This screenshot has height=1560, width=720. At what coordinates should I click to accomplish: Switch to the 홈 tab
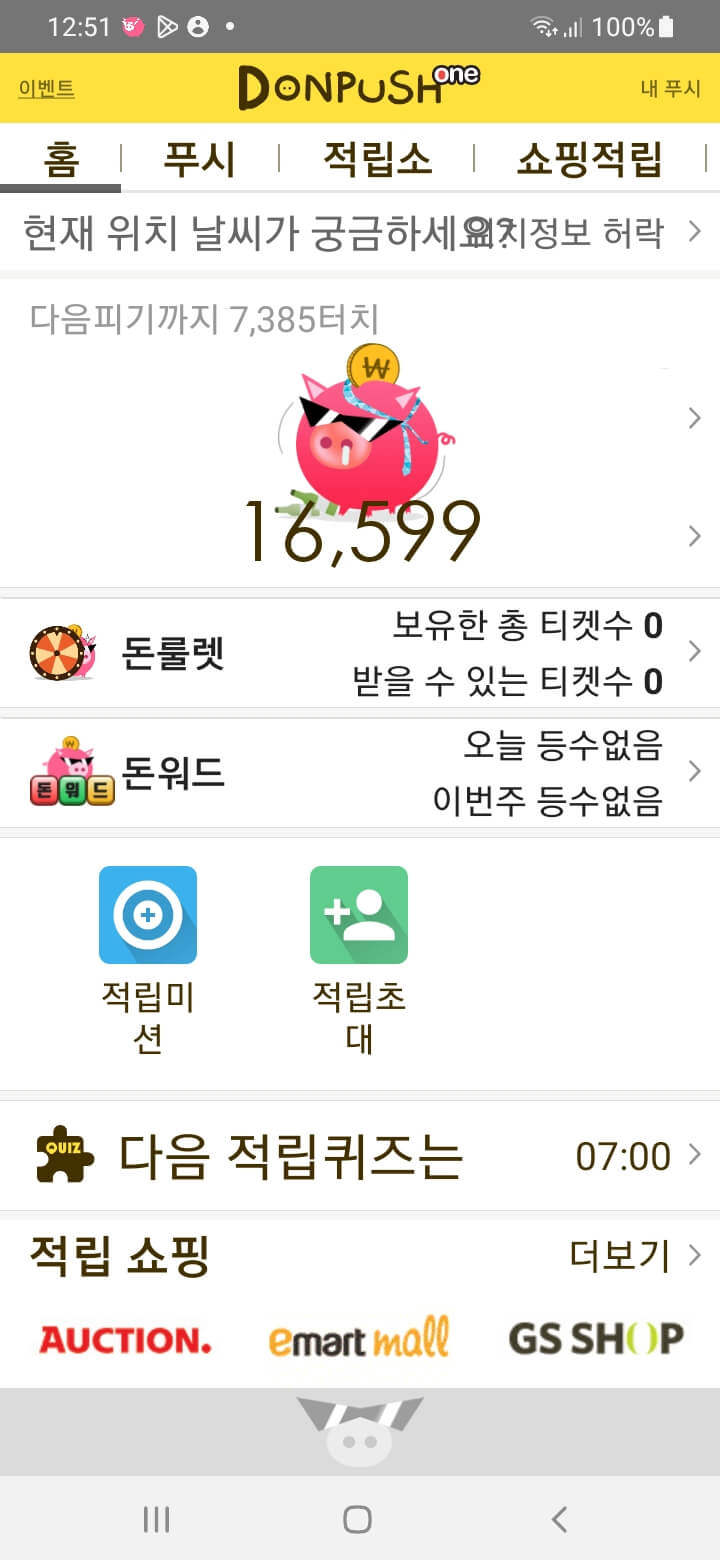click(61, 159)
